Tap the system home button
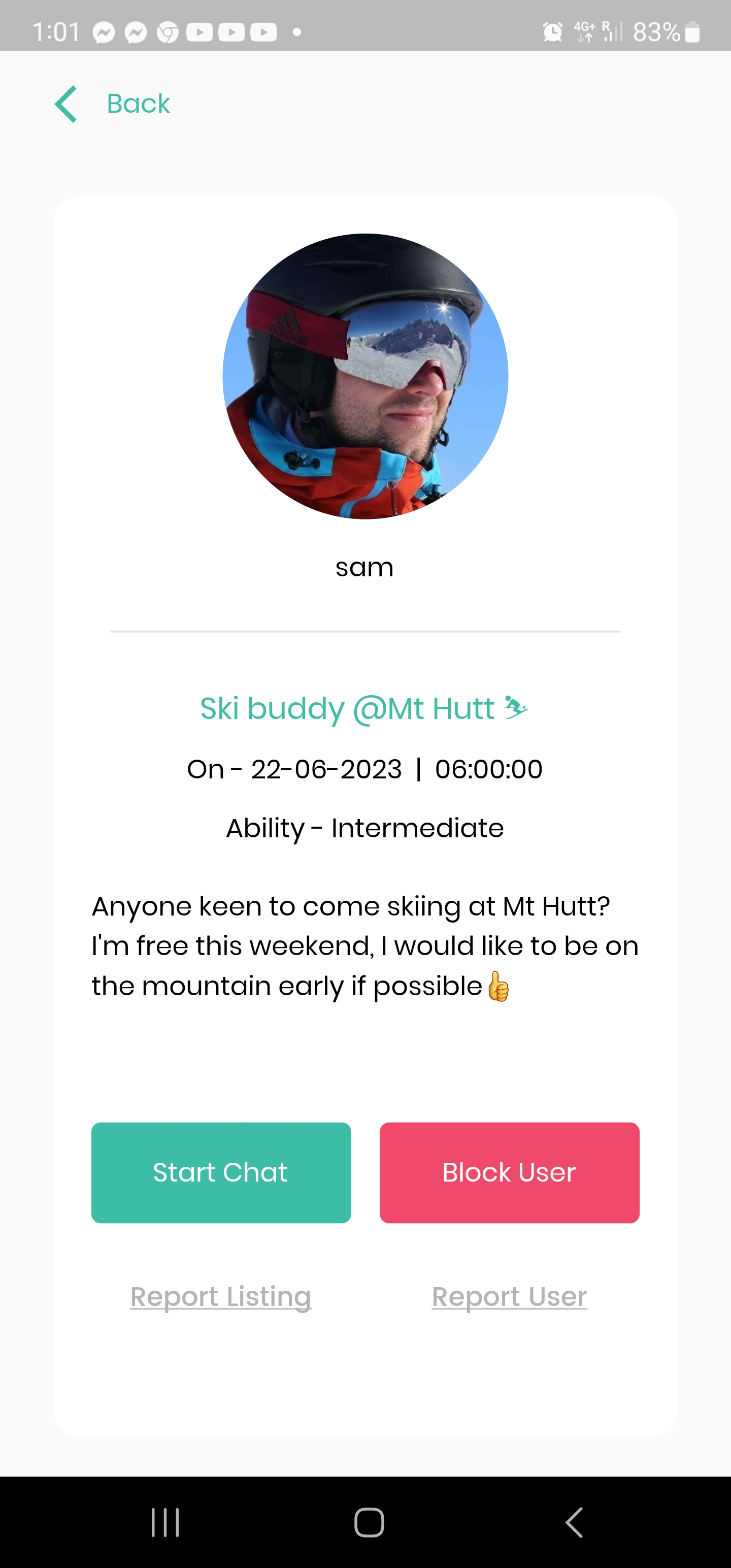 pos(369,1522)
